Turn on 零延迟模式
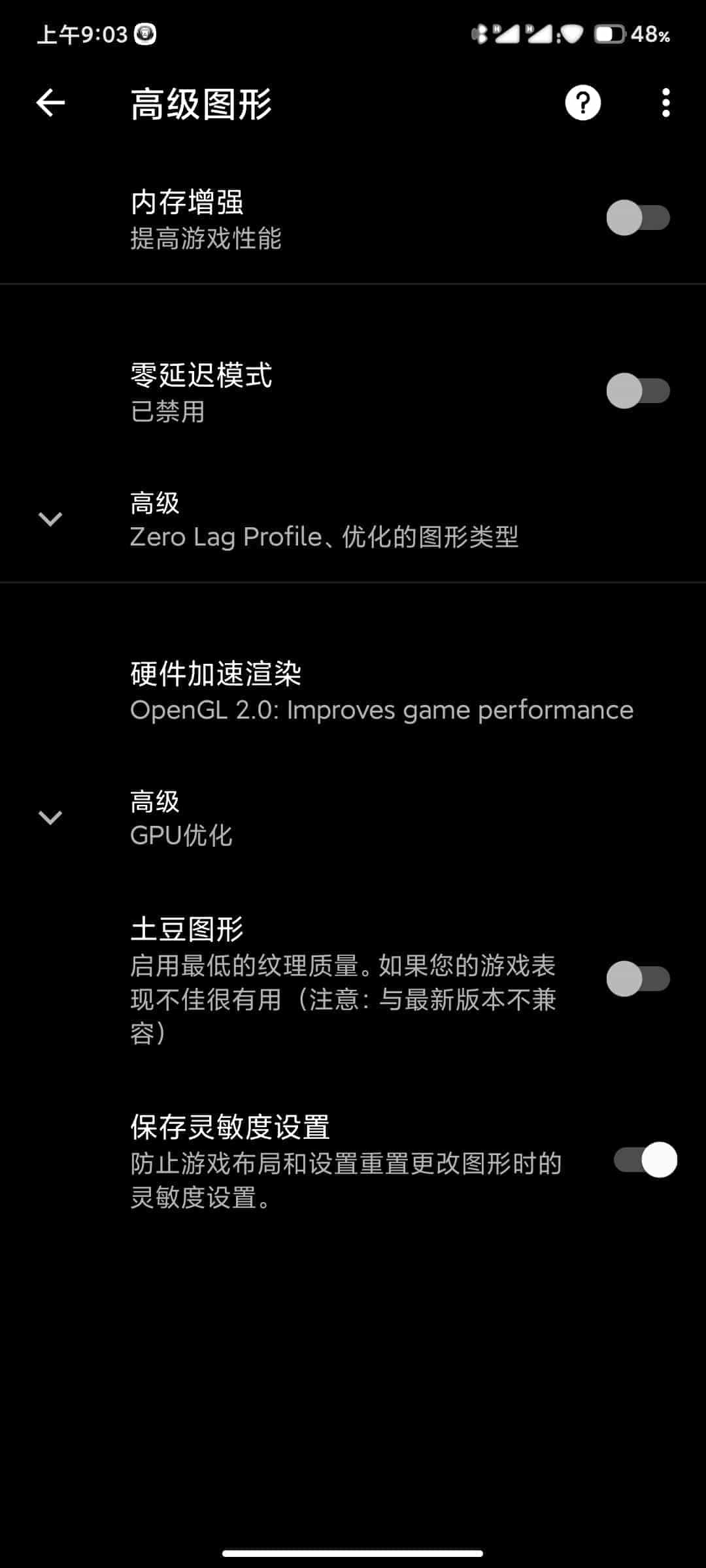 (638, 391)
